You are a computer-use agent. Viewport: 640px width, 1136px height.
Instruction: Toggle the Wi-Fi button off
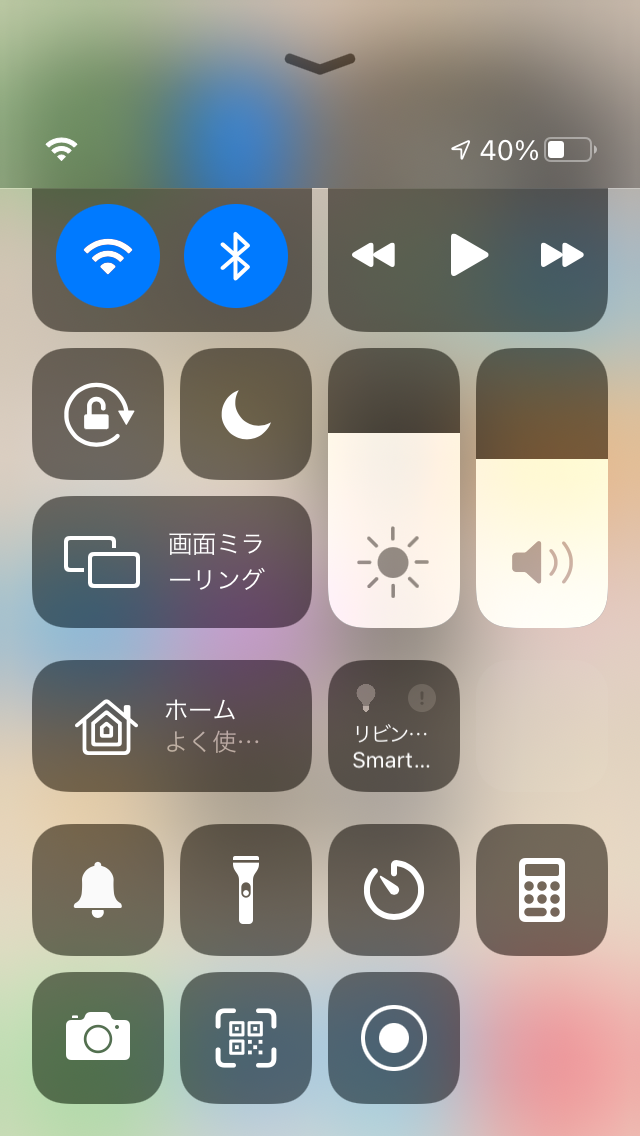coord(108,256)
